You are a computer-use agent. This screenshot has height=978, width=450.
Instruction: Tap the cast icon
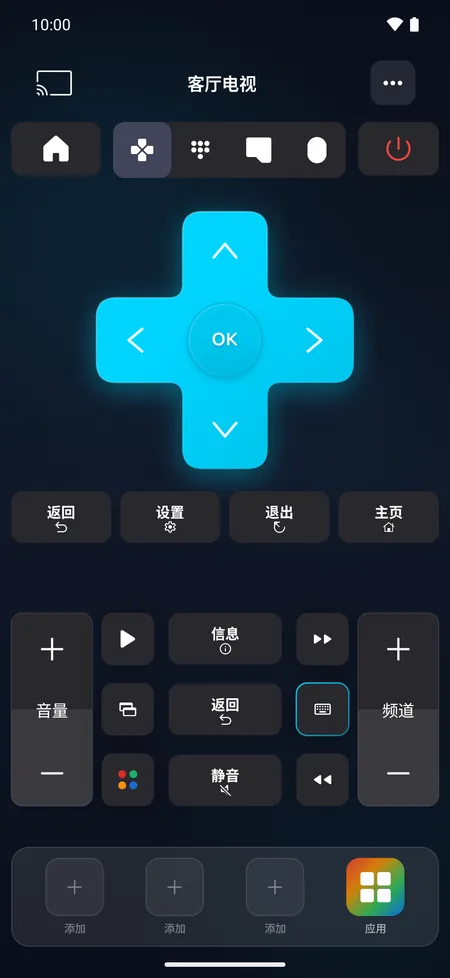54,83
